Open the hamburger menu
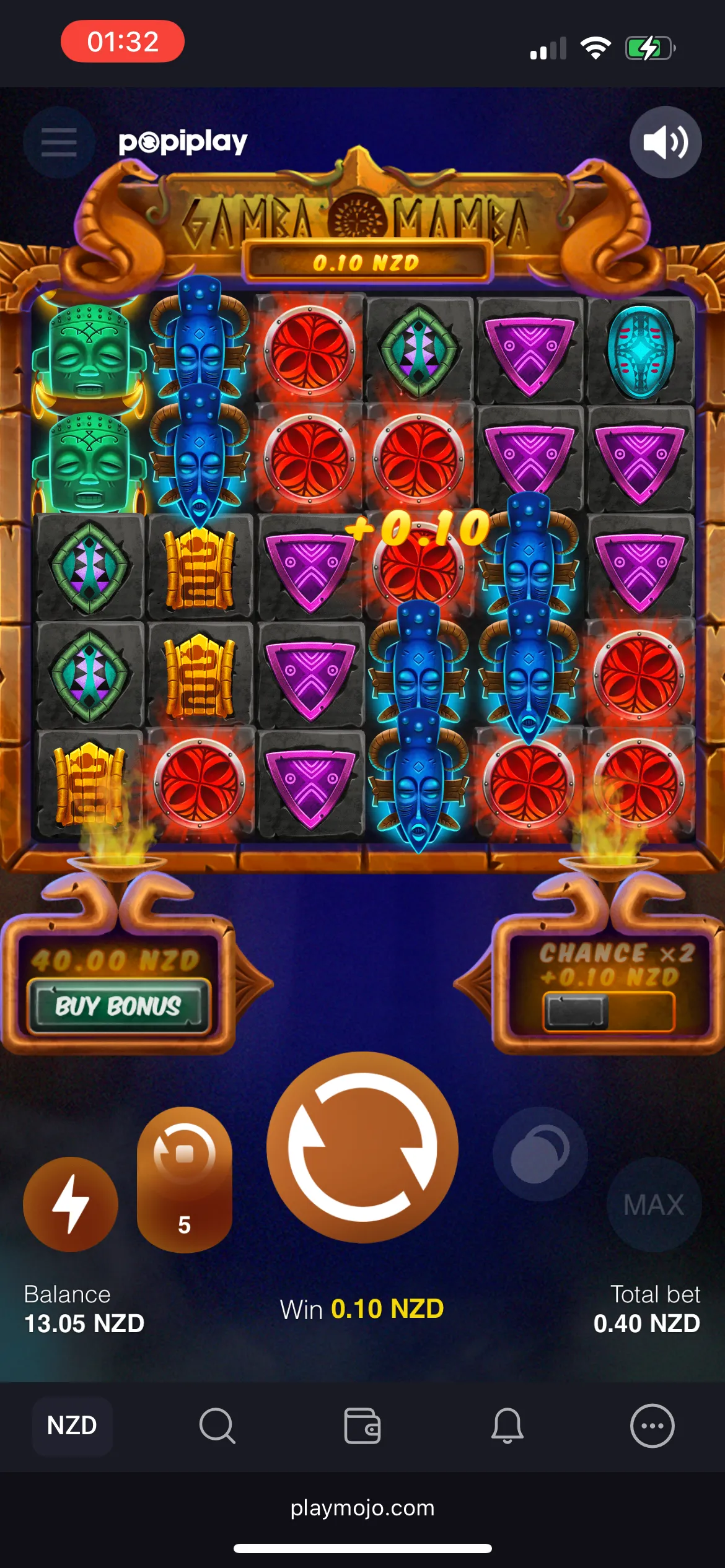 click(x=59, y=142)
